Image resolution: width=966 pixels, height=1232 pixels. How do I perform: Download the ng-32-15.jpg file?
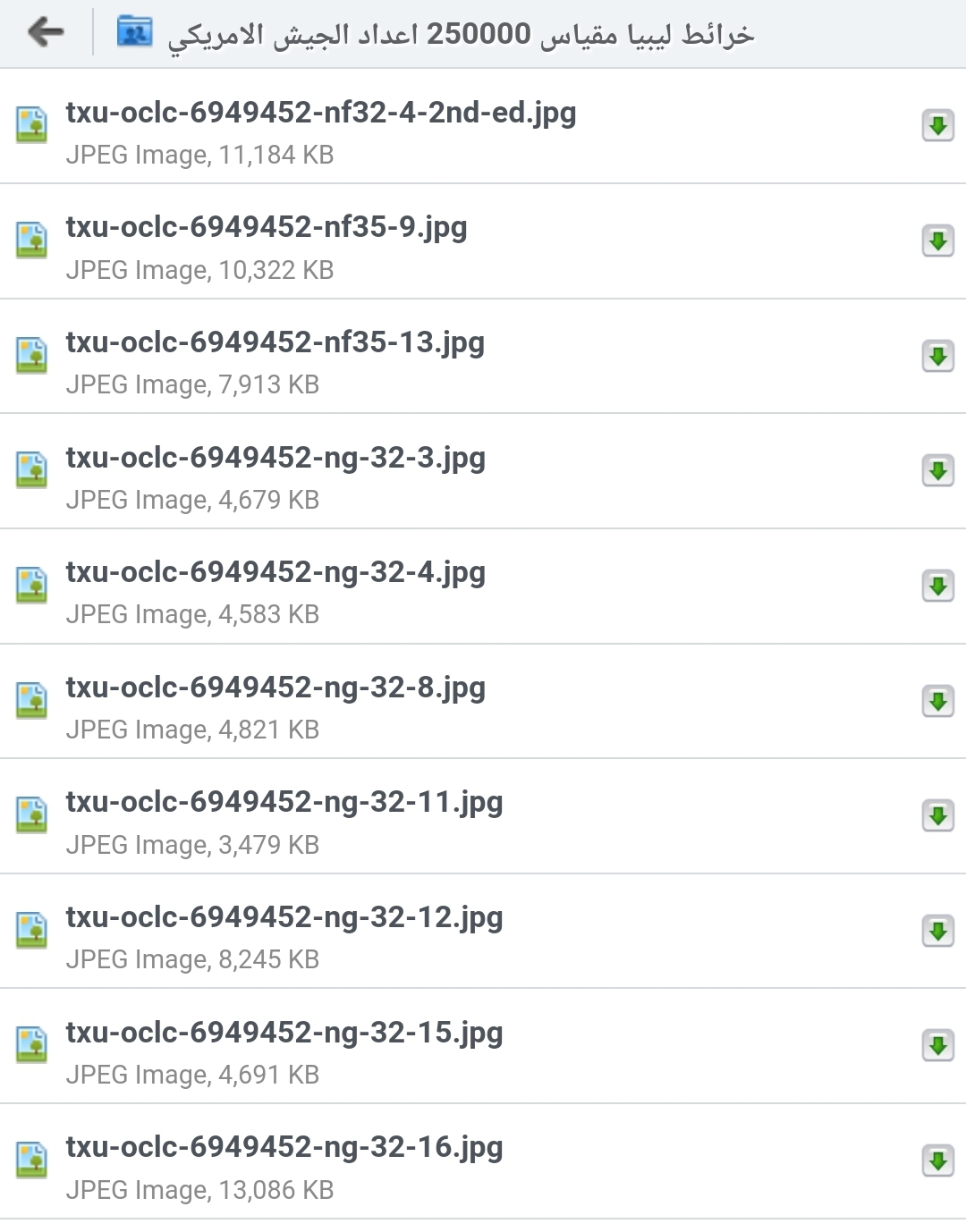pos(937,1045)
